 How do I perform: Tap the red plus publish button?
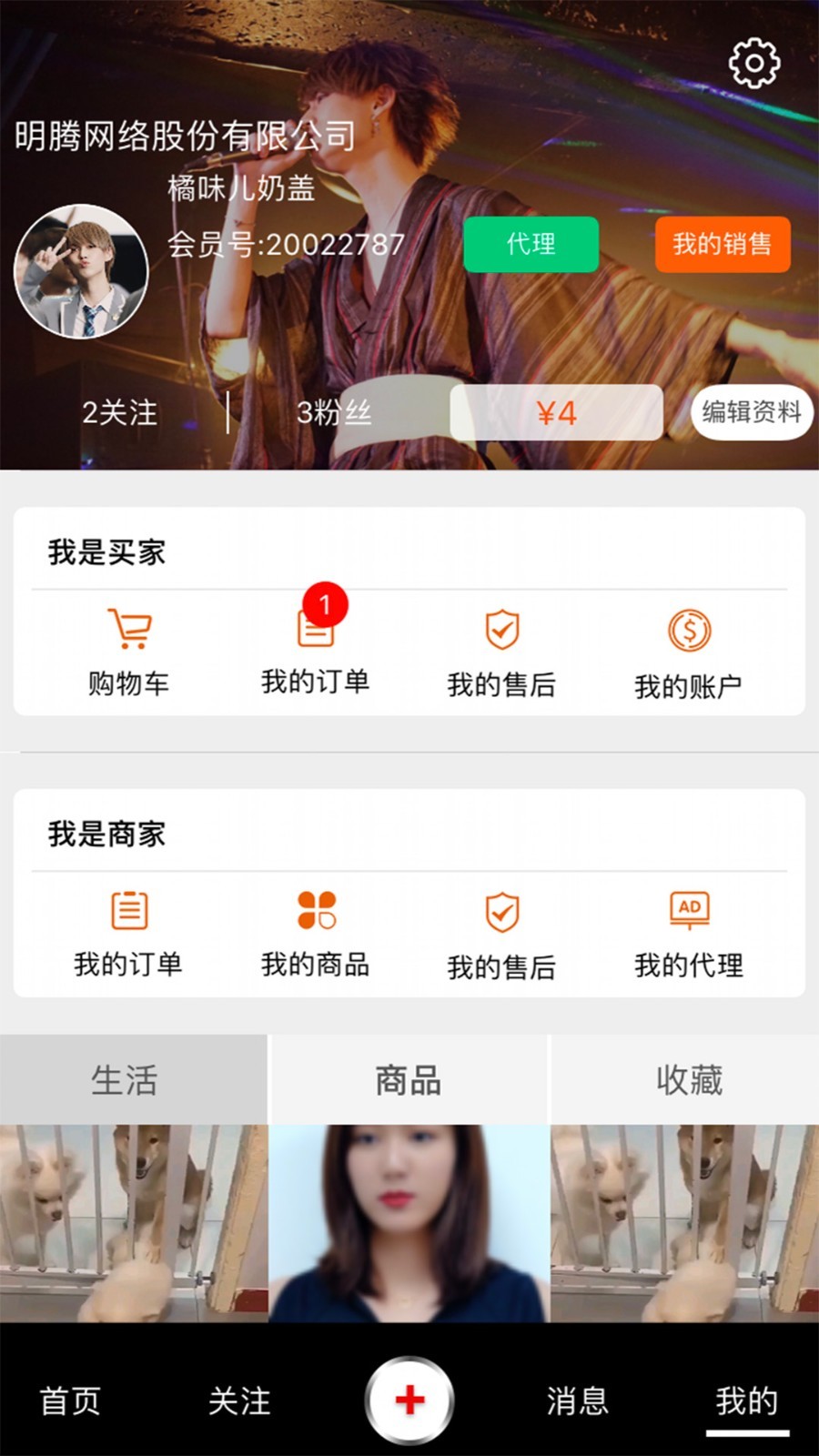(409, 1400)
